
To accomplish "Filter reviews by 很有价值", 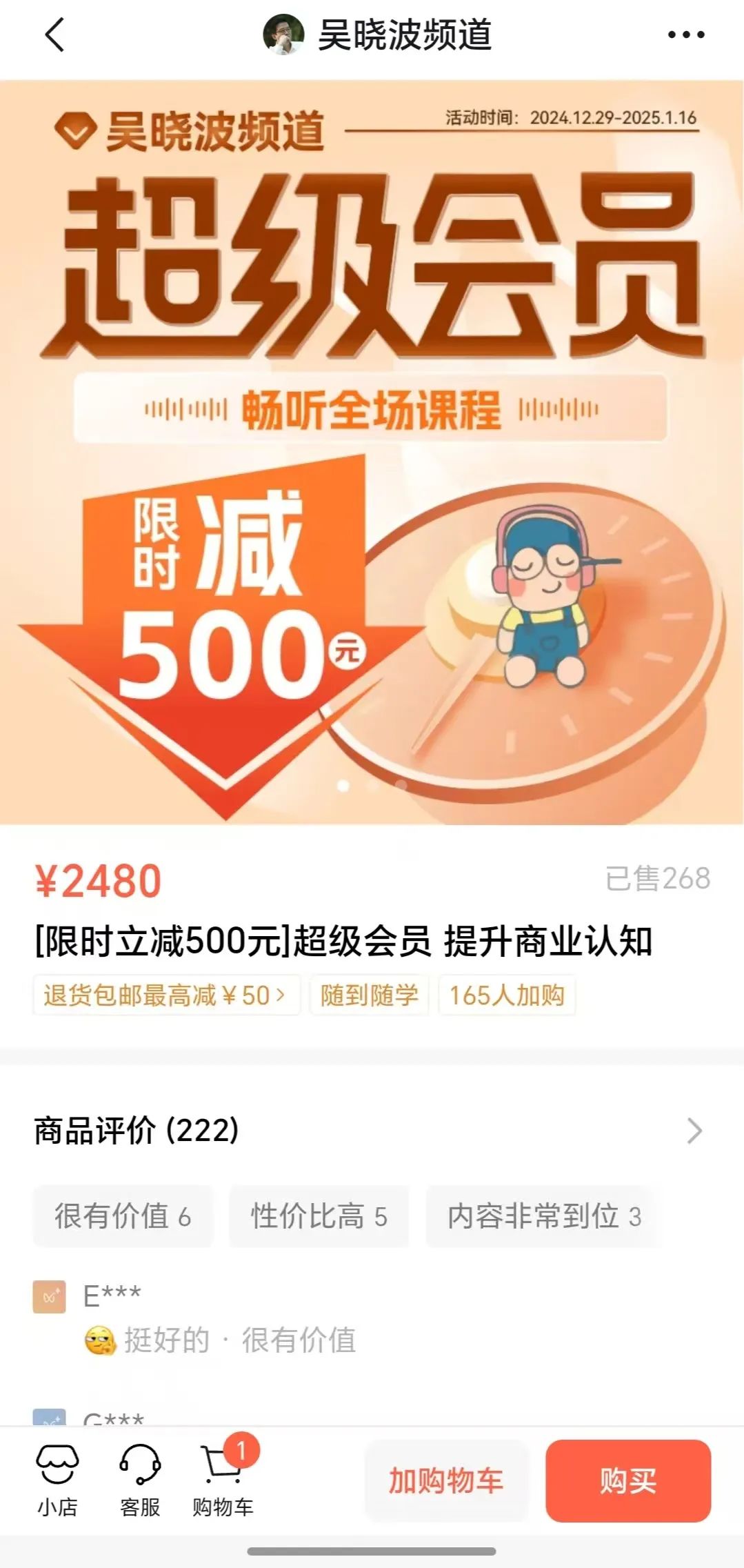I will tap(123, 1216).
